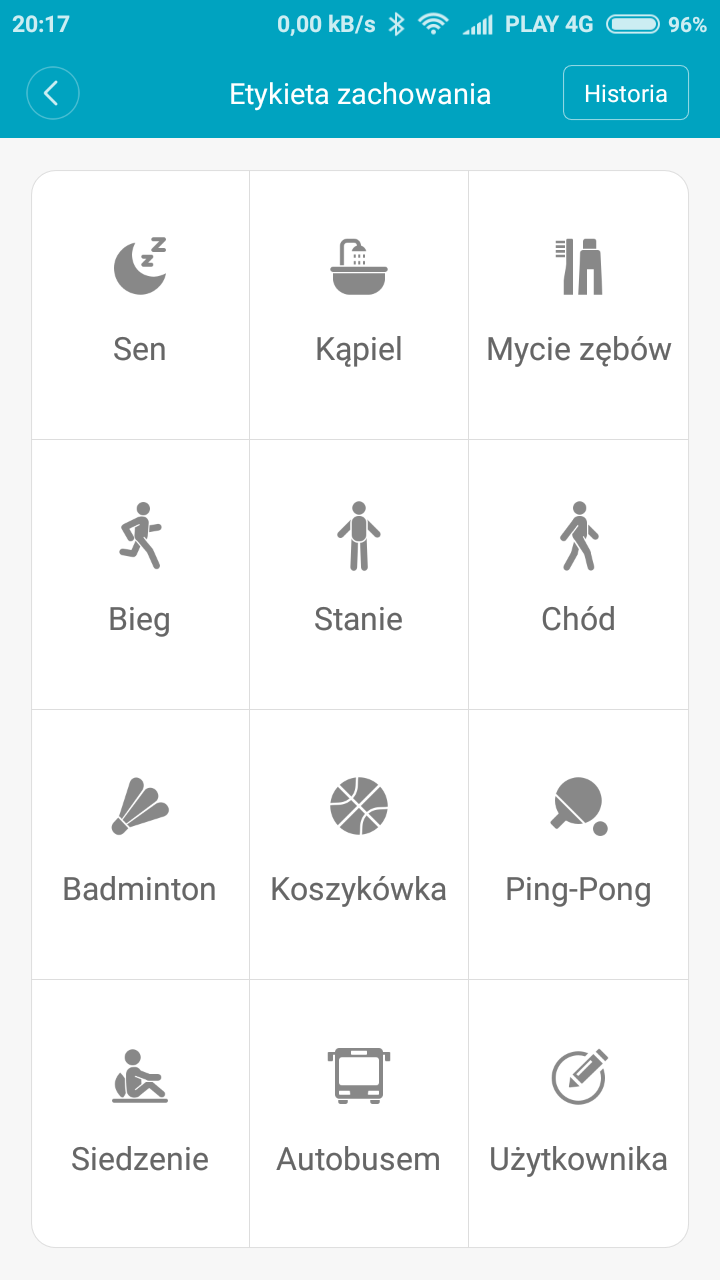Tap the Mycie zębów tile
This screenshot has height=1280, width=720.
(579, 305)
